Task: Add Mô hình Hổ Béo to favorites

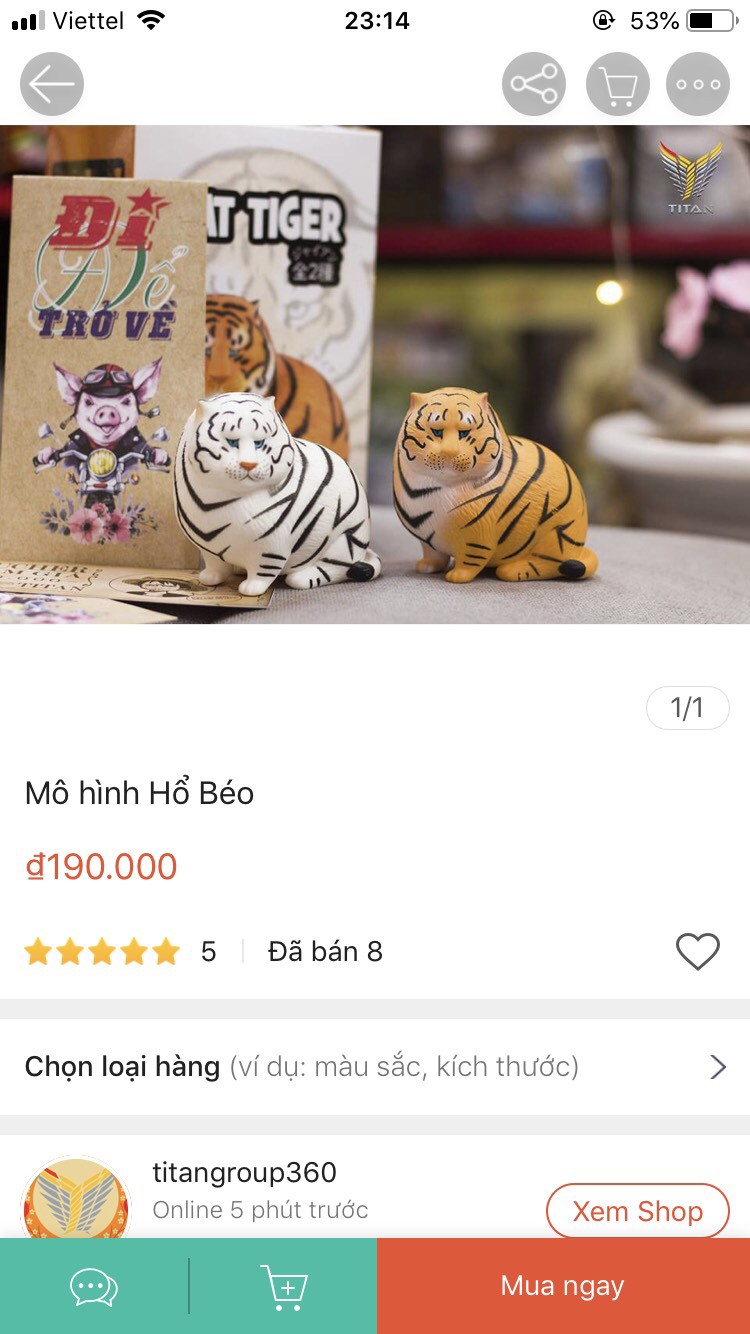Action: tap(697, 951)
